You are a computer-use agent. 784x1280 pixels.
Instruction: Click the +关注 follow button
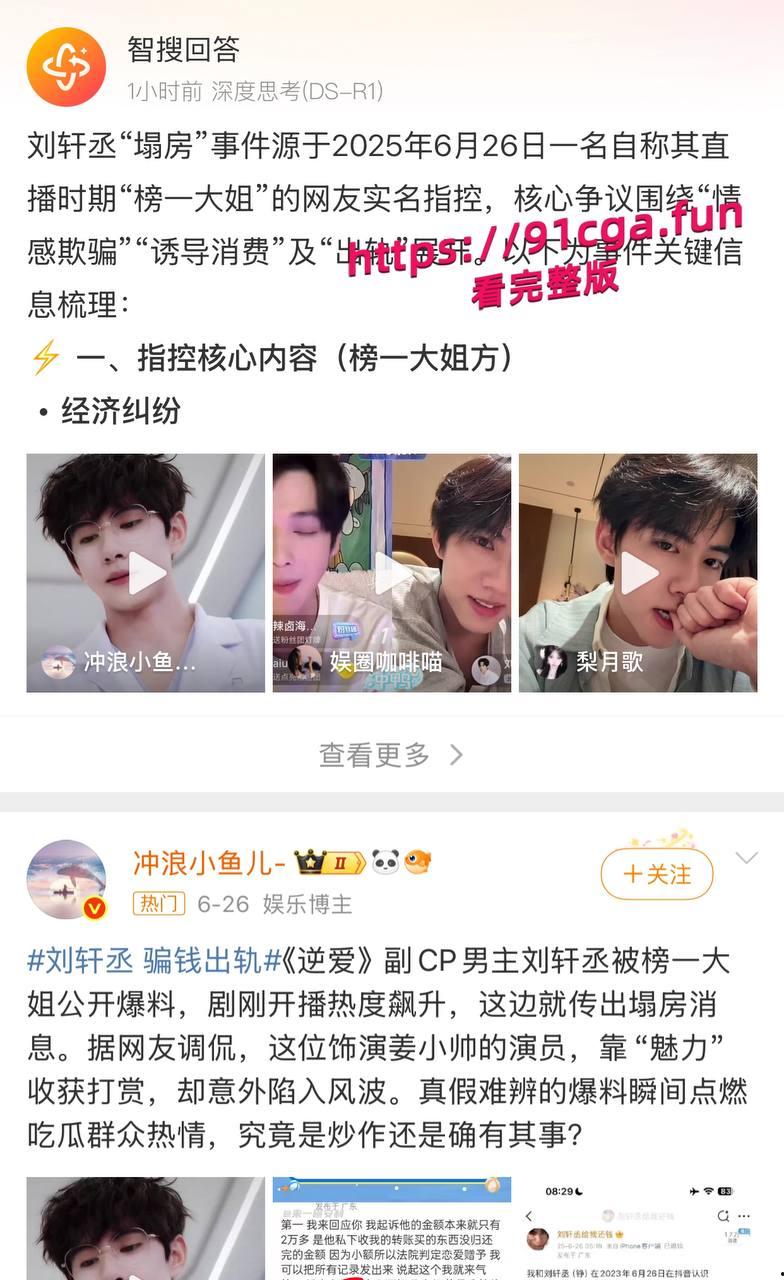coord(656,873)
